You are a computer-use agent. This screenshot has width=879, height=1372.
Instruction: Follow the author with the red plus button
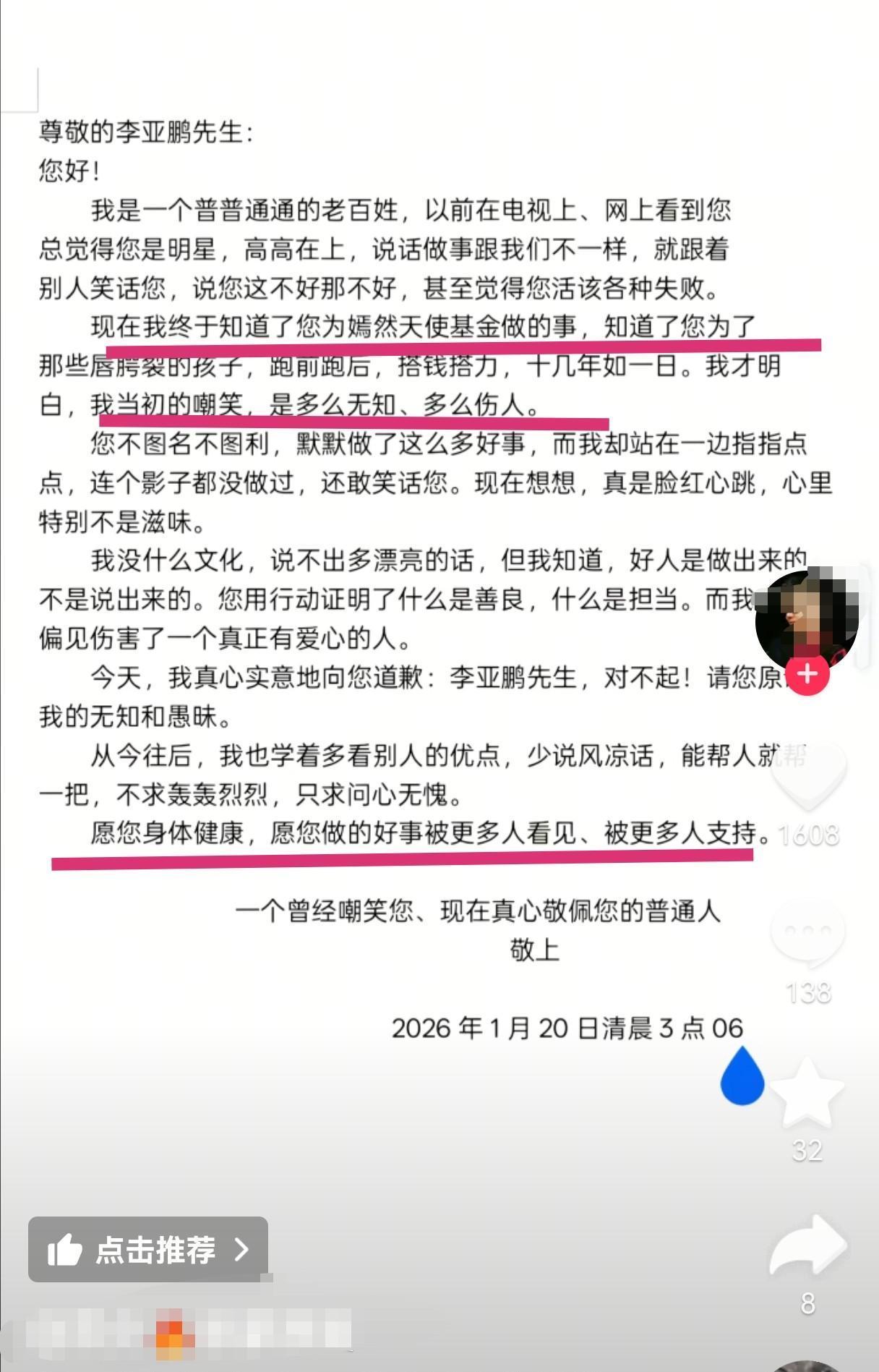(807, 674)
